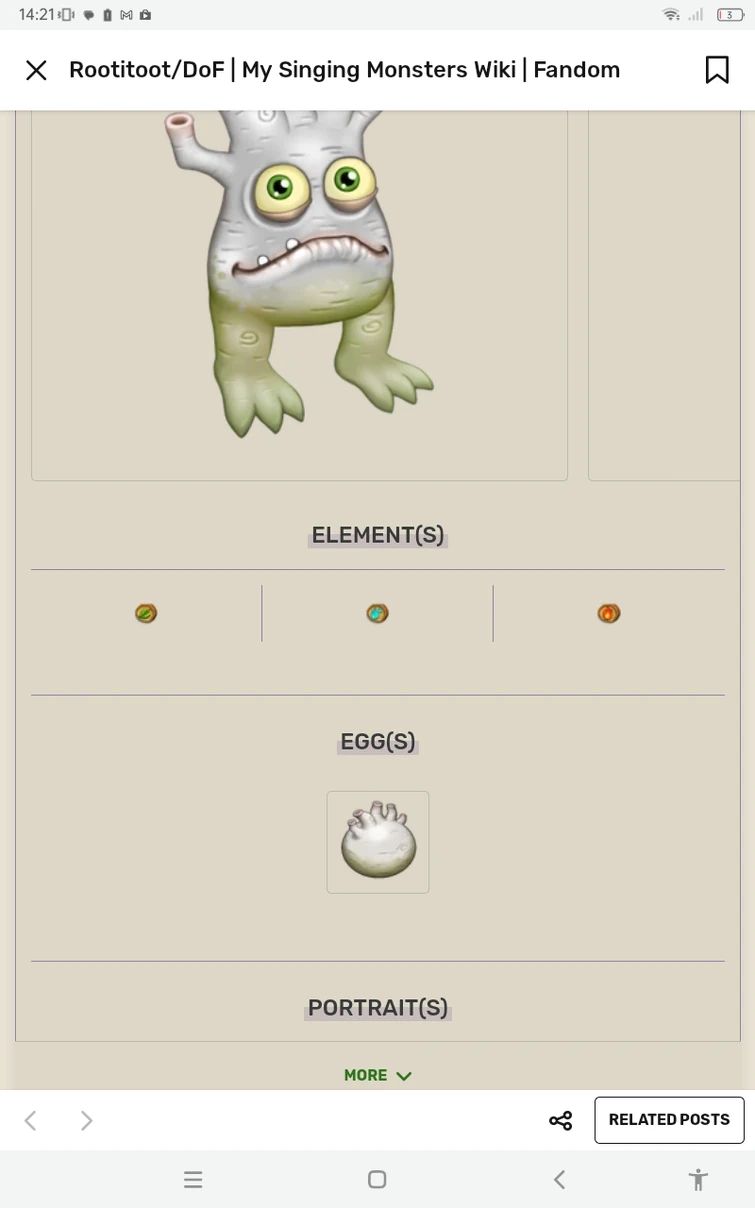The width and height of the screenshot is (755, 1208).
Task: Open RELATED POSTS
Action: tap(669, 1120)
